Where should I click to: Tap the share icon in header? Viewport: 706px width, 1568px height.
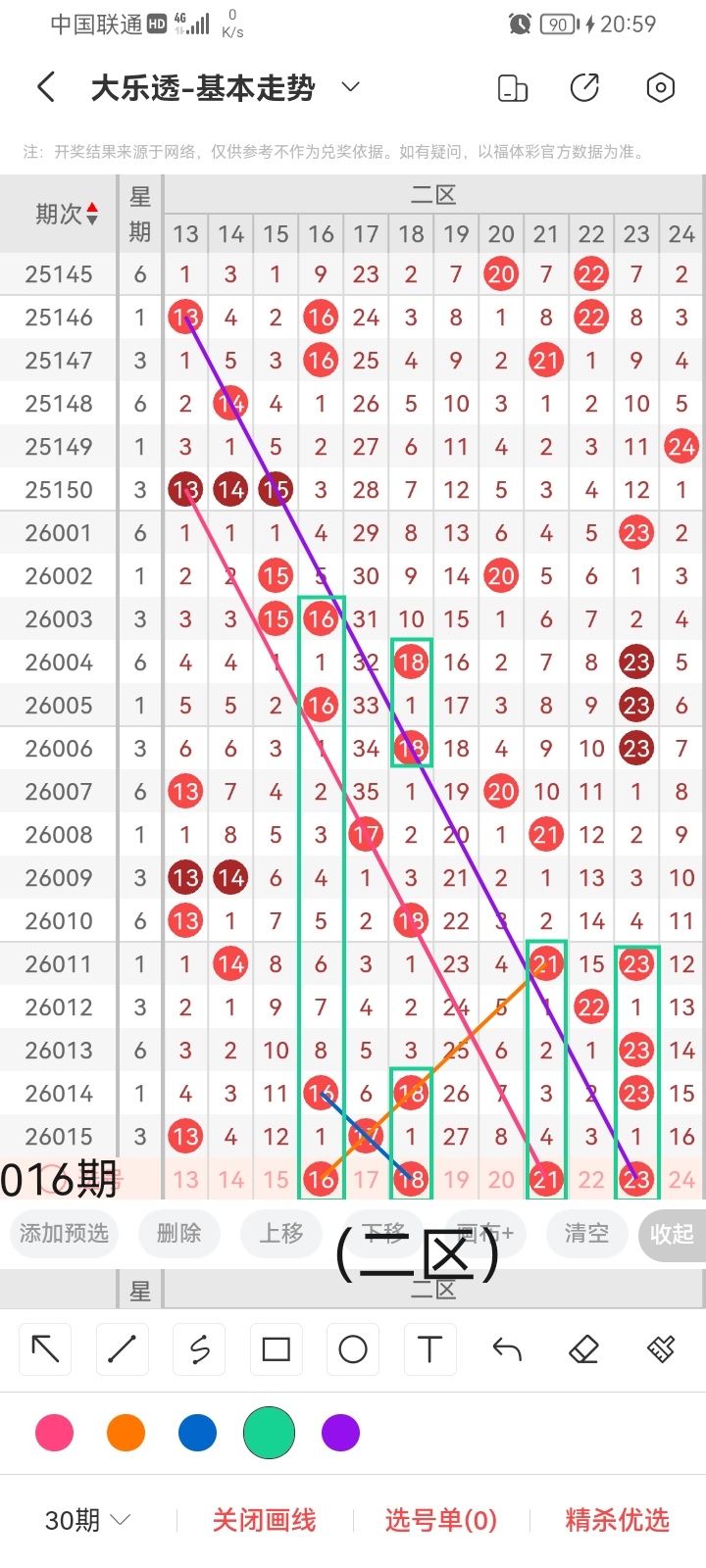click(584, 88)
